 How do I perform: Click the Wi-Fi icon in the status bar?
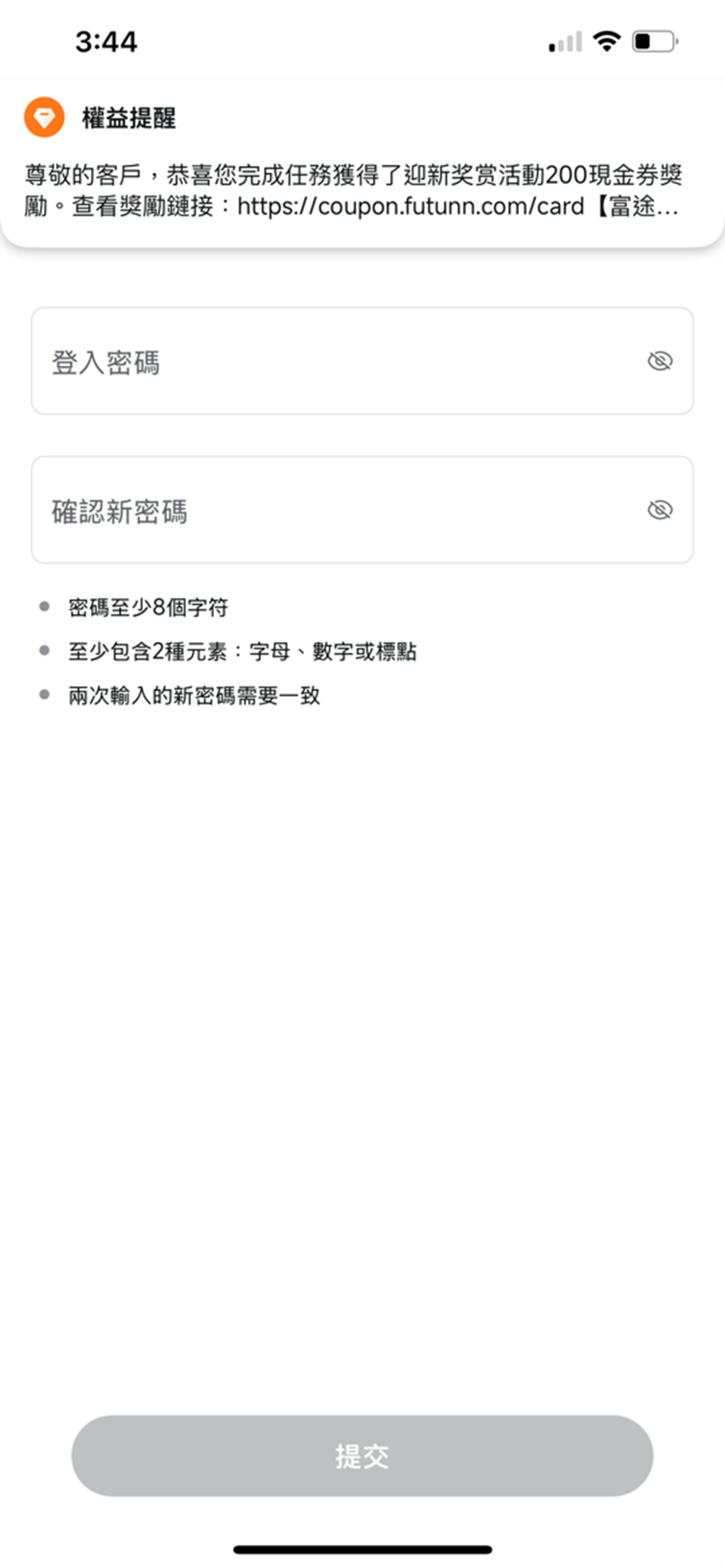[x=607, y=41]
